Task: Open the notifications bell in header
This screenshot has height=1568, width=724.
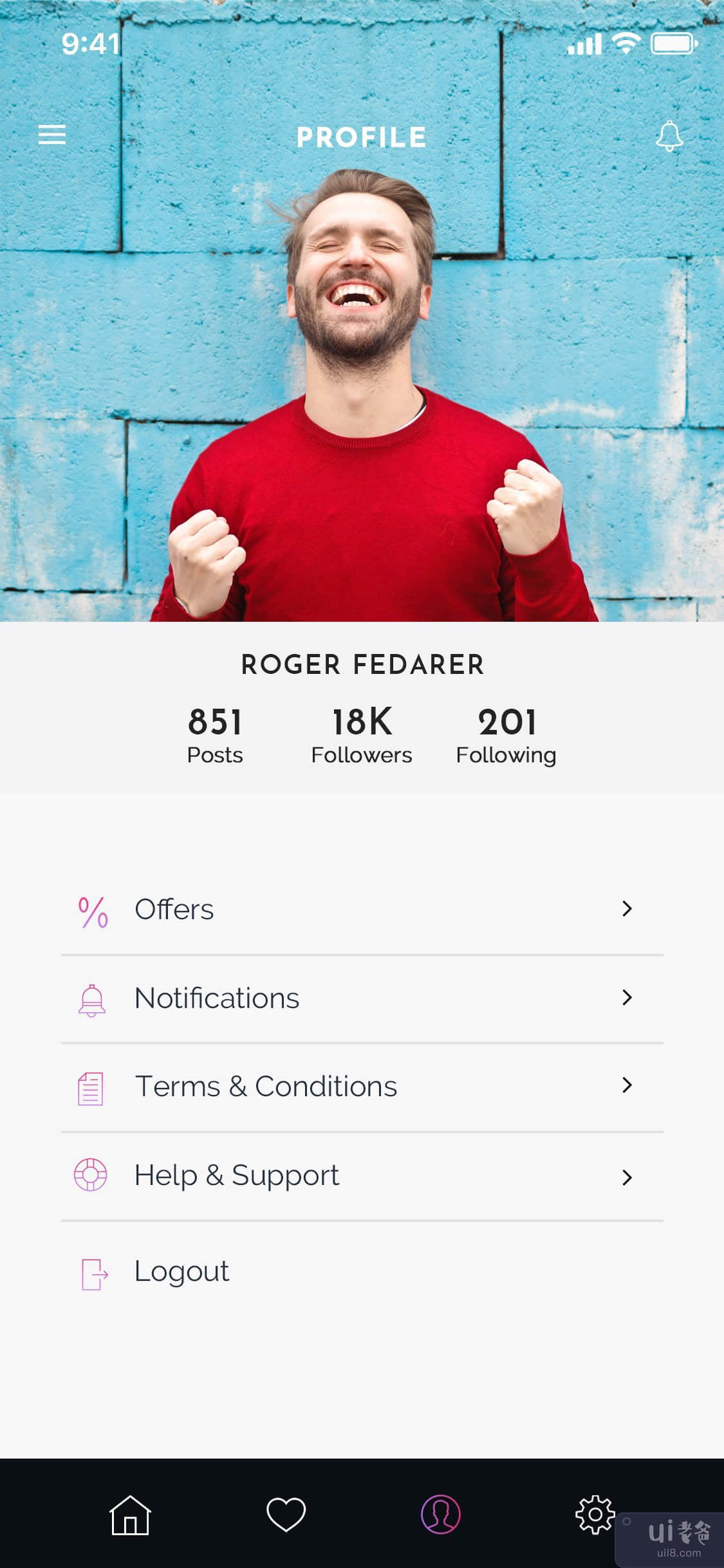Action: tap(669, 136)
